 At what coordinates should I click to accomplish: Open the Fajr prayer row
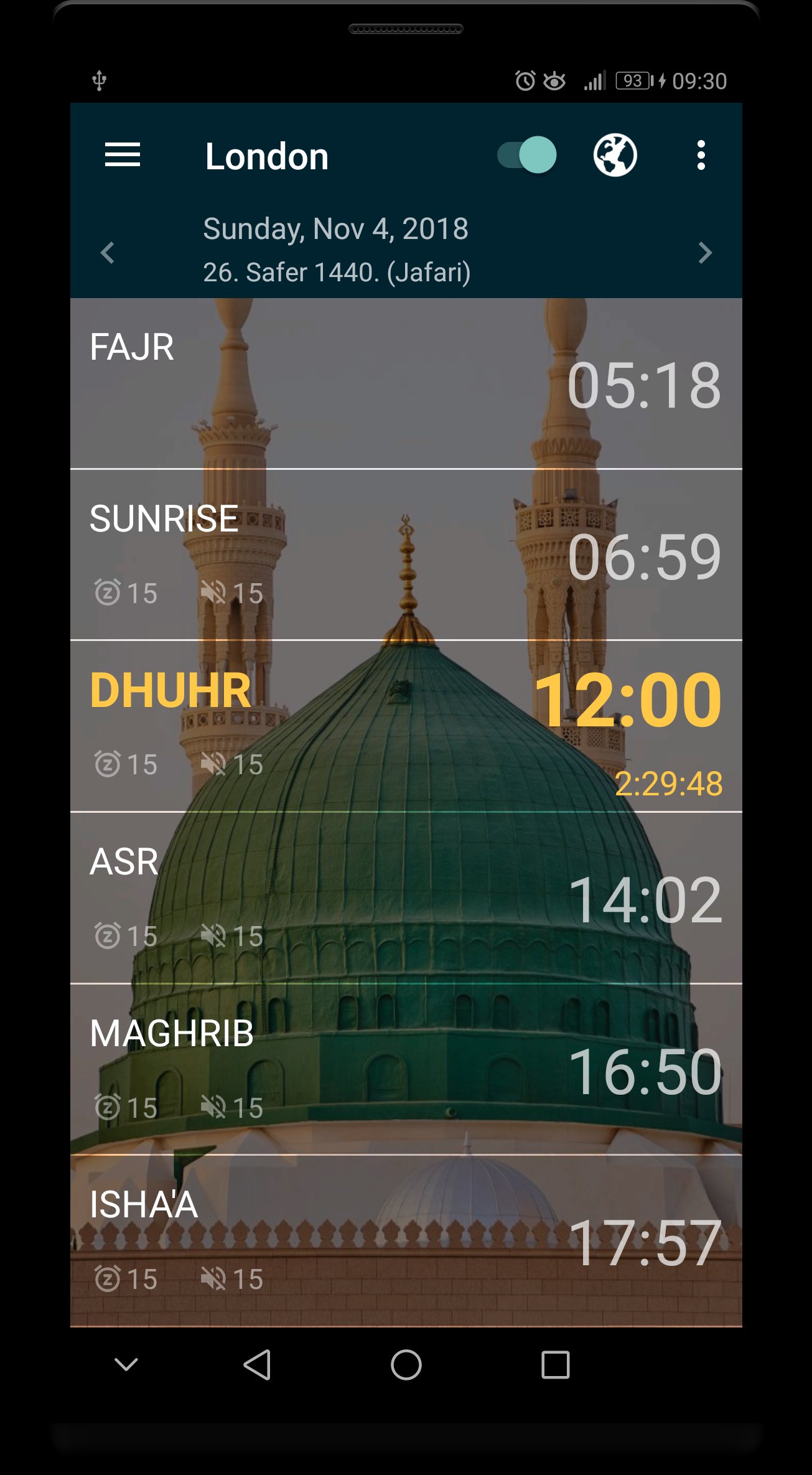point(406,383)
